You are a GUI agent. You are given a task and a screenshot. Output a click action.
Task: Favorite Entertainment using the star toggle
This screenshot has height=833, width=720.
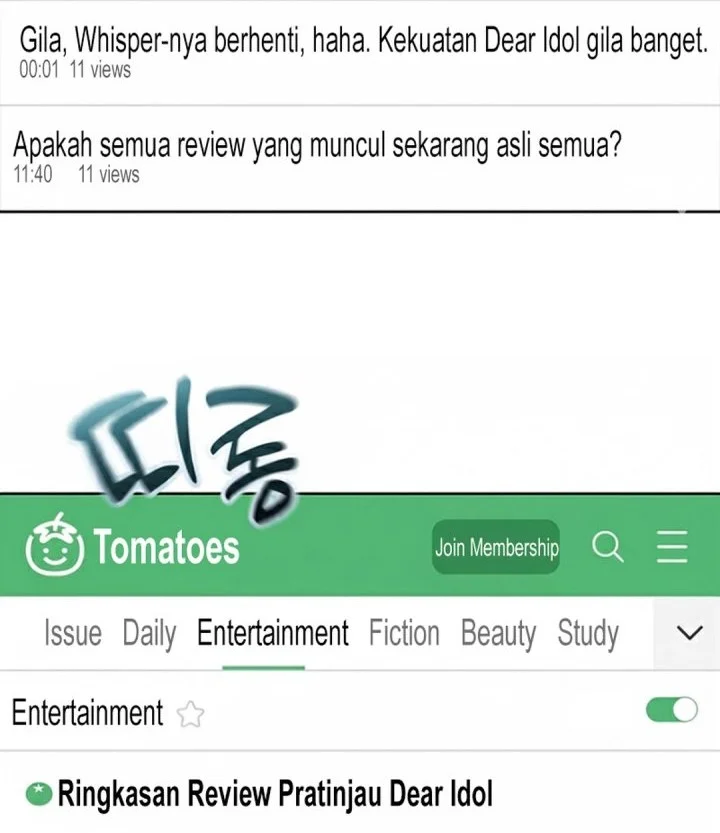point(190,712)
